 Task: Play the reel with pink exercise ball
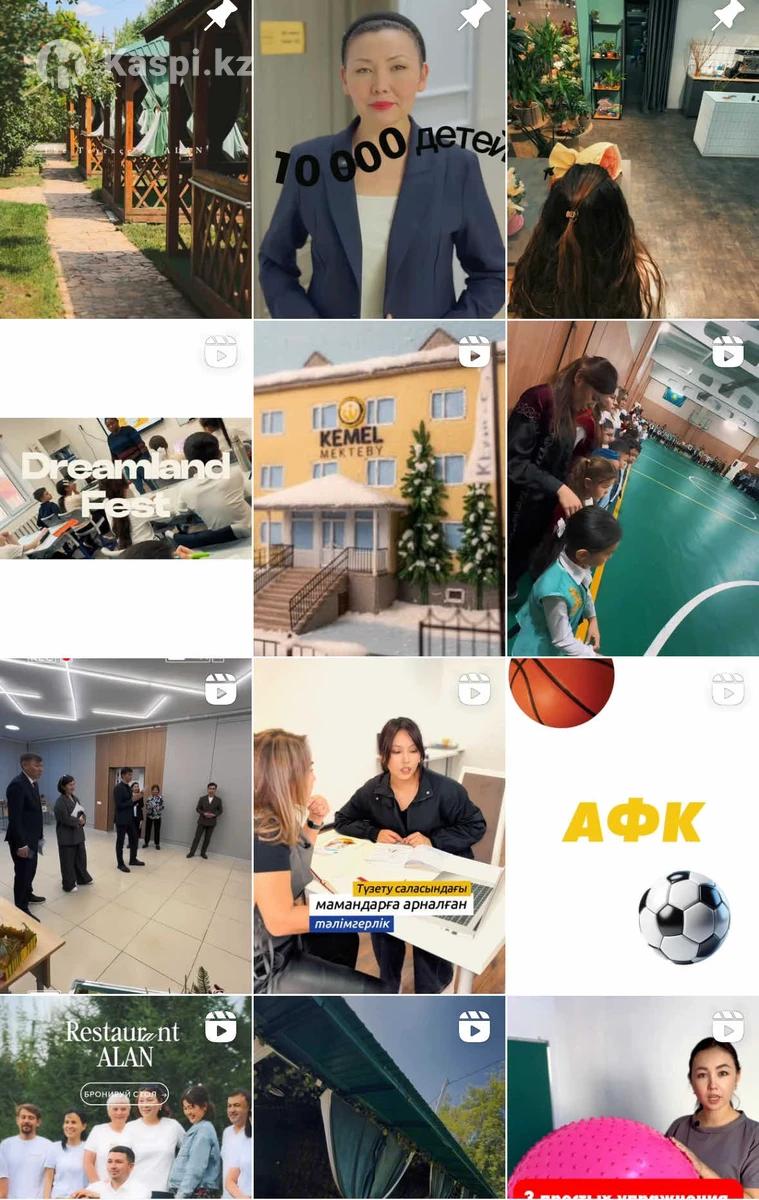coord(633,1100)
